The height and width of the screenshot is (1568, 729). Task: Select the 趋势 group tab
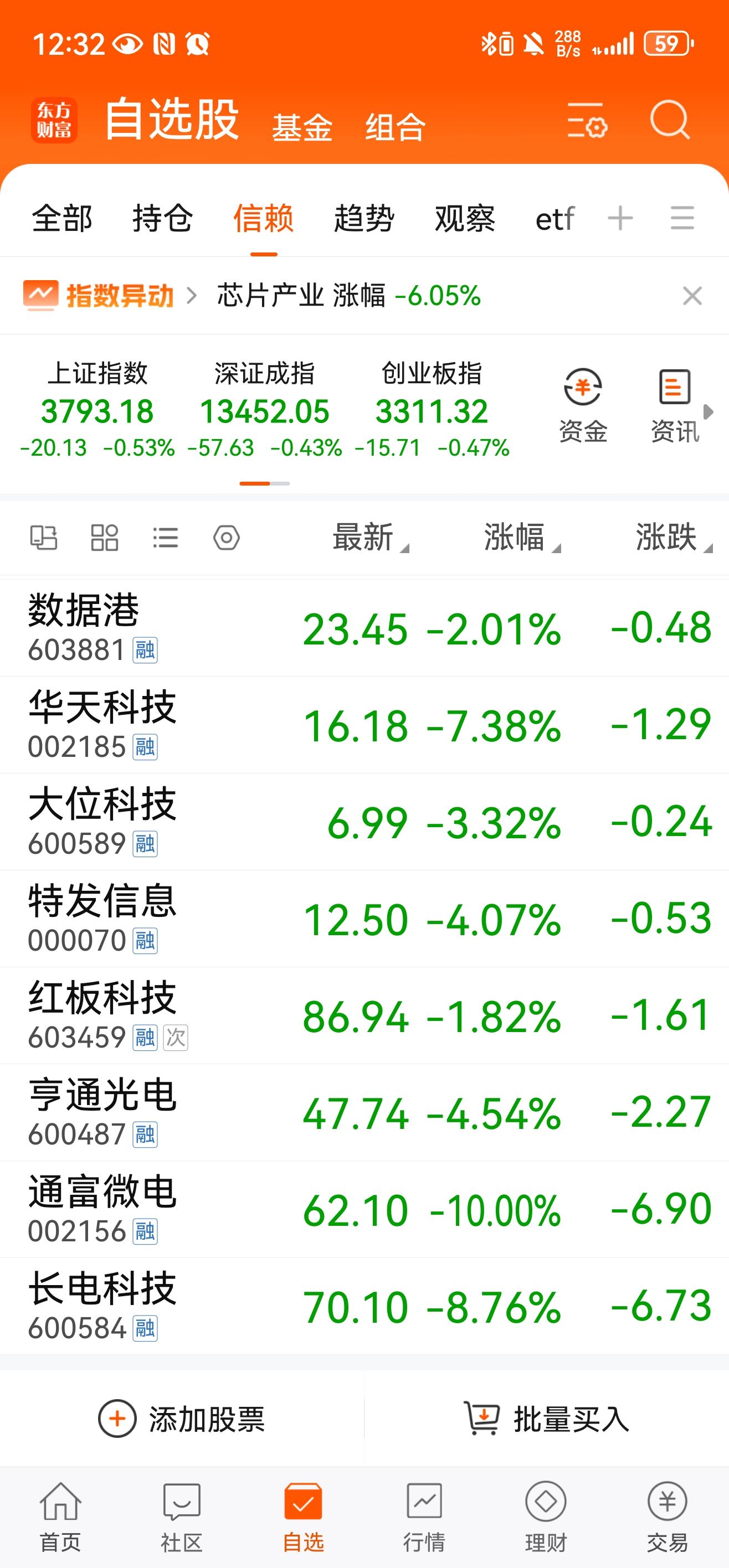click(364, 219)
